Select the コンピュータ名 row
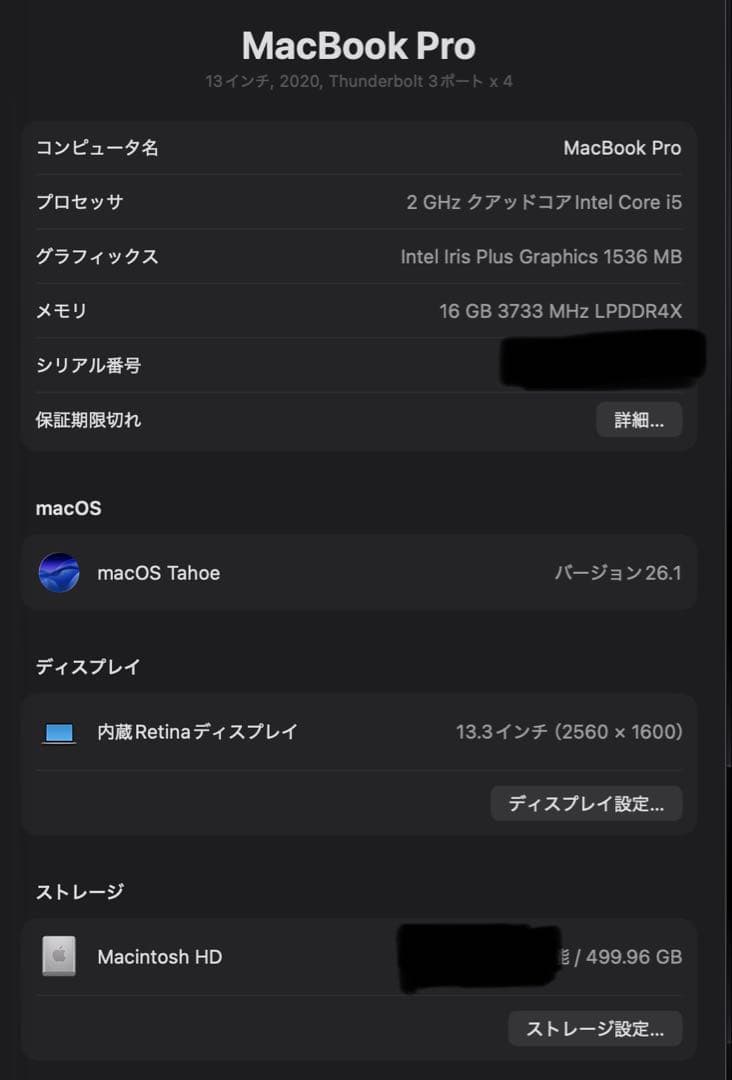The height and width of the screenshot is (1080, 732). tap(360, 147)
